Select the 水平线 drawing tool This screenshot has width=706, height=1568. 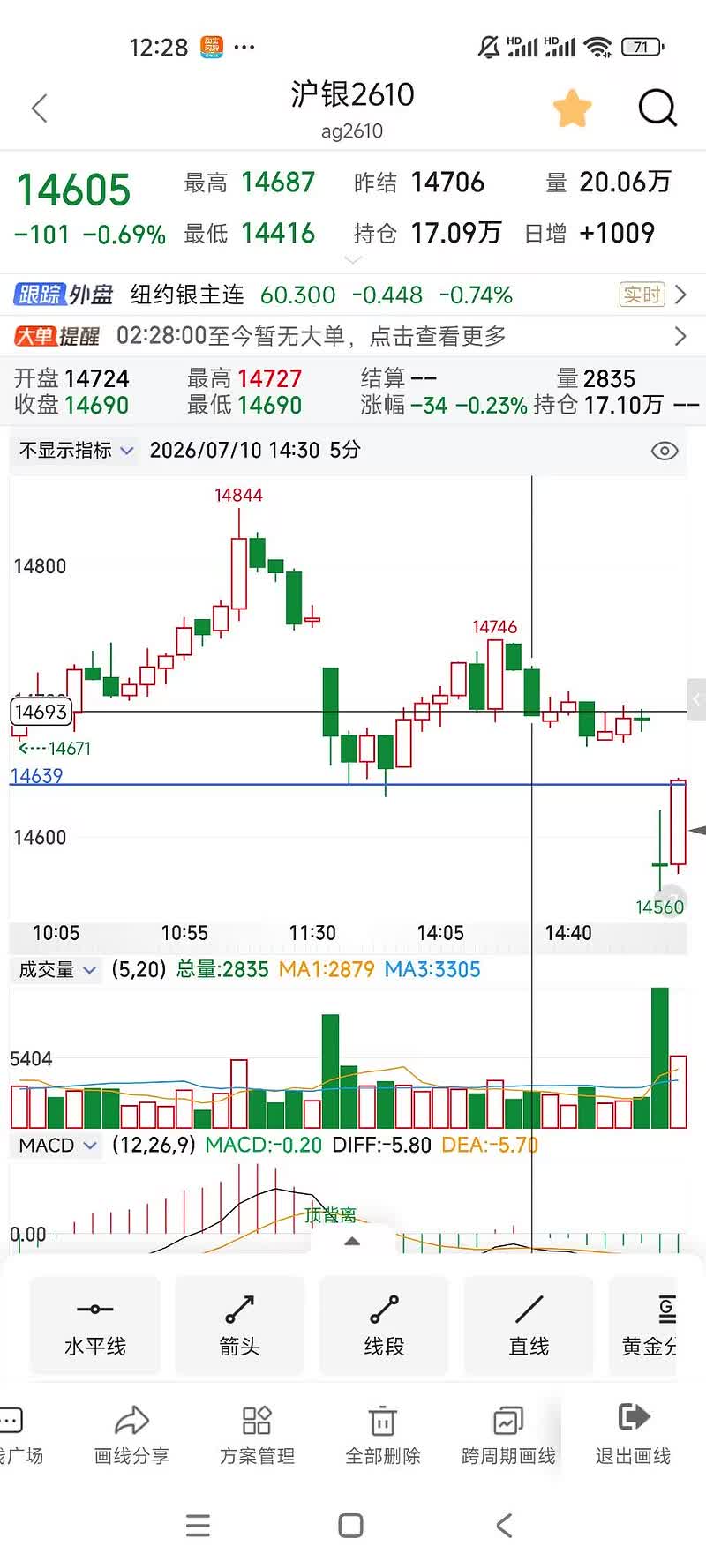(x=95, y=1325)
